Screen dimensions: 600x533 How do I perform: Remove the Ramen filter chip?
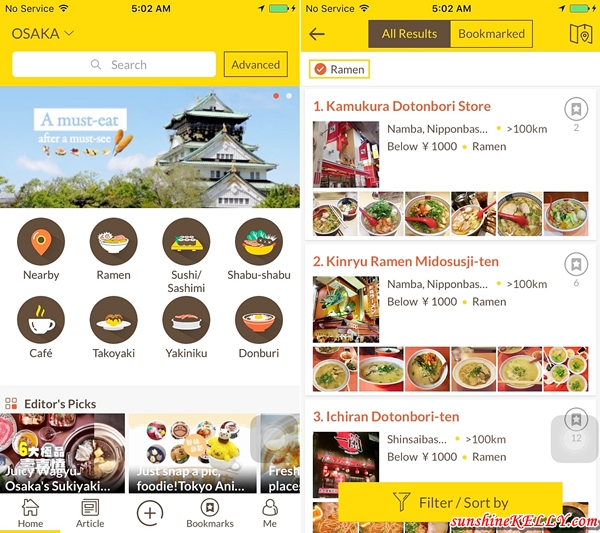(339, 70)
